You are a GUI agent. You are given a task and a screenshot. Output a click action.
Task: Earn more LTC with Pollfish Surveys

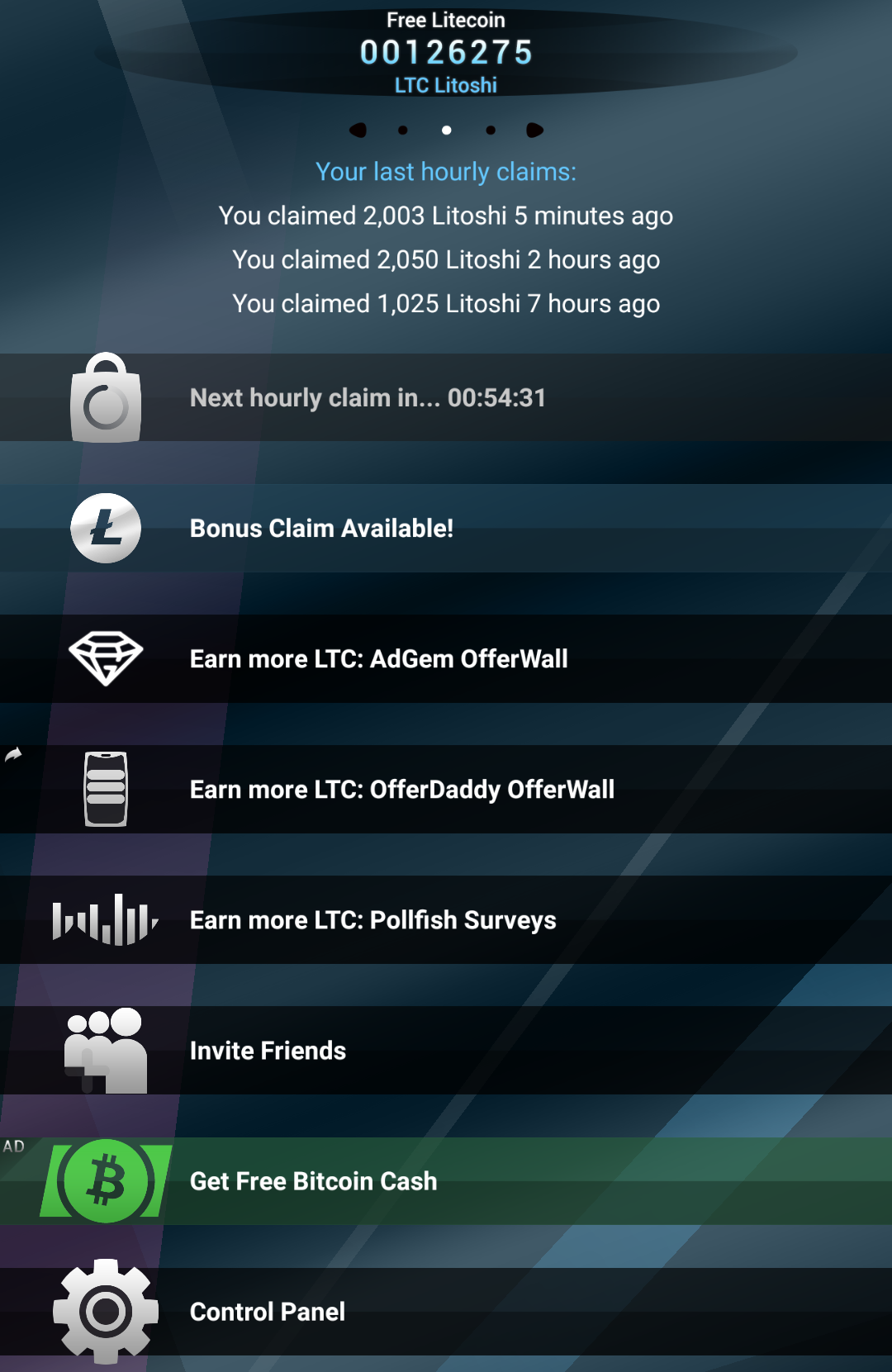446,920
